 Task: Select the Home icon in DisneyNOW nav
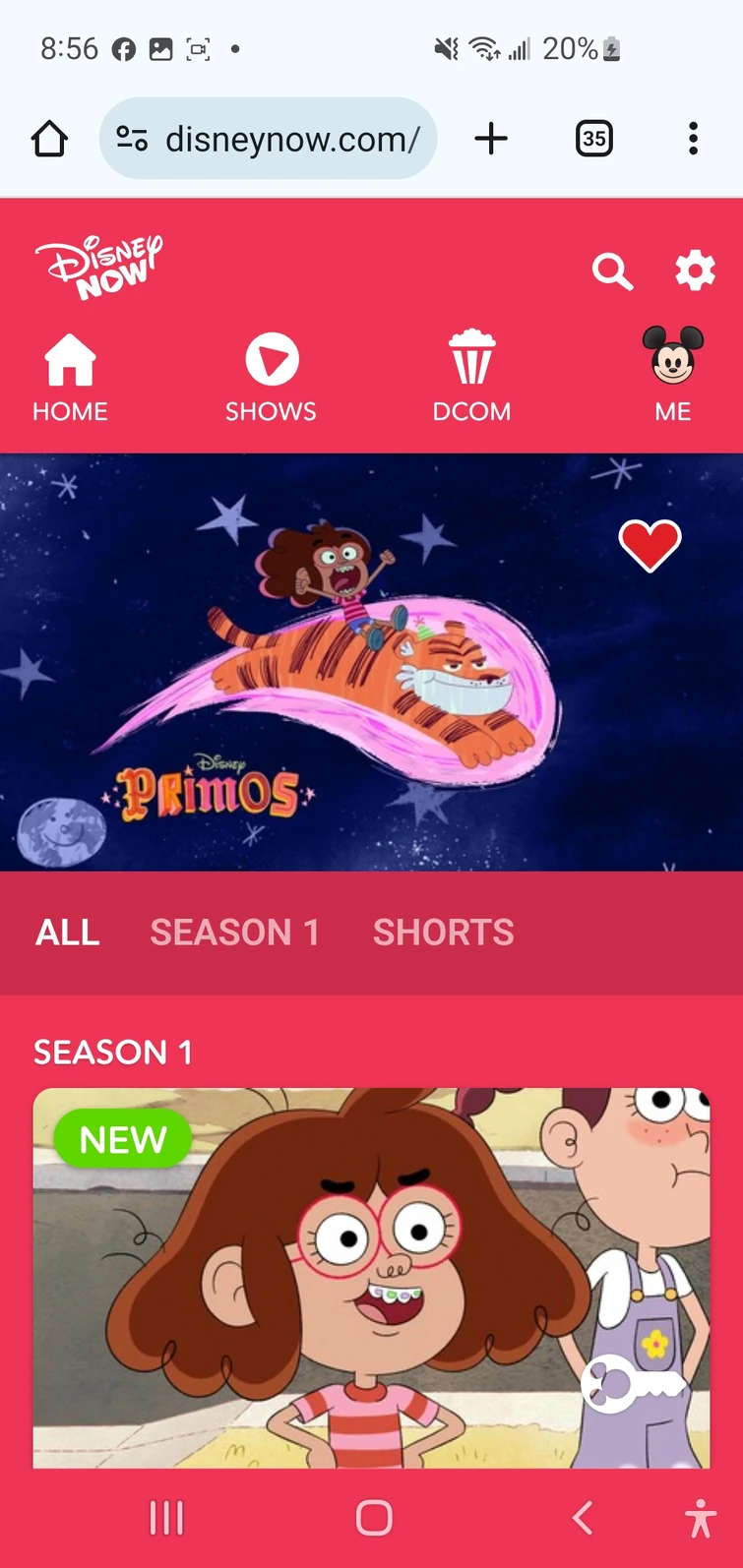[x=69, y=374]
